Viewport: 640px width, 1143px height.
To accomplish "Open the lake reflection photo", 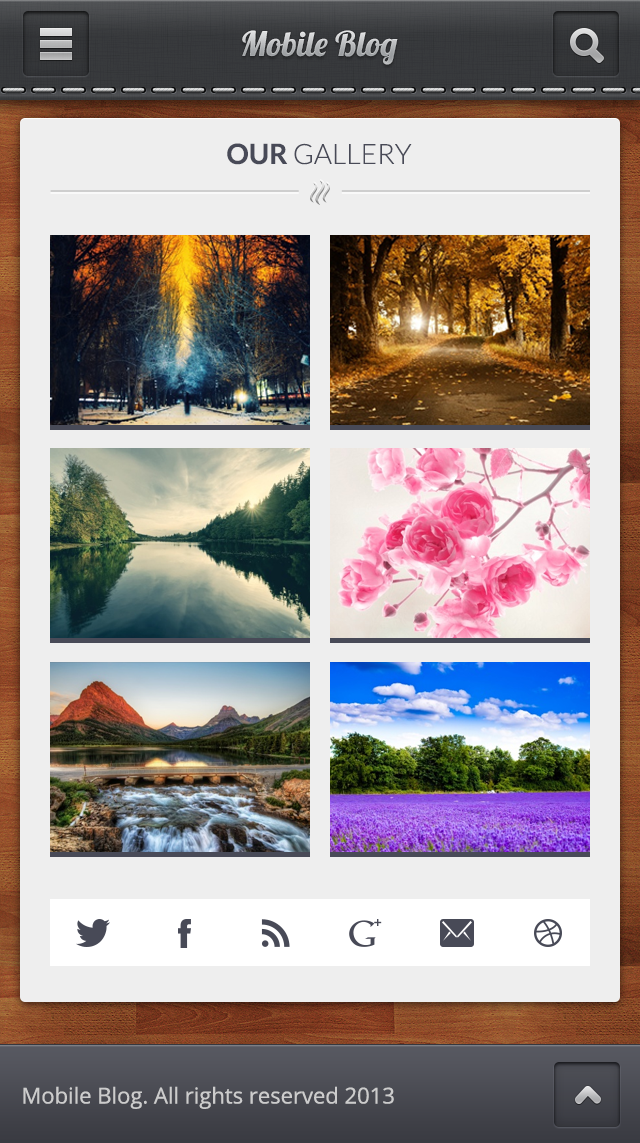I will pos(180,543).
